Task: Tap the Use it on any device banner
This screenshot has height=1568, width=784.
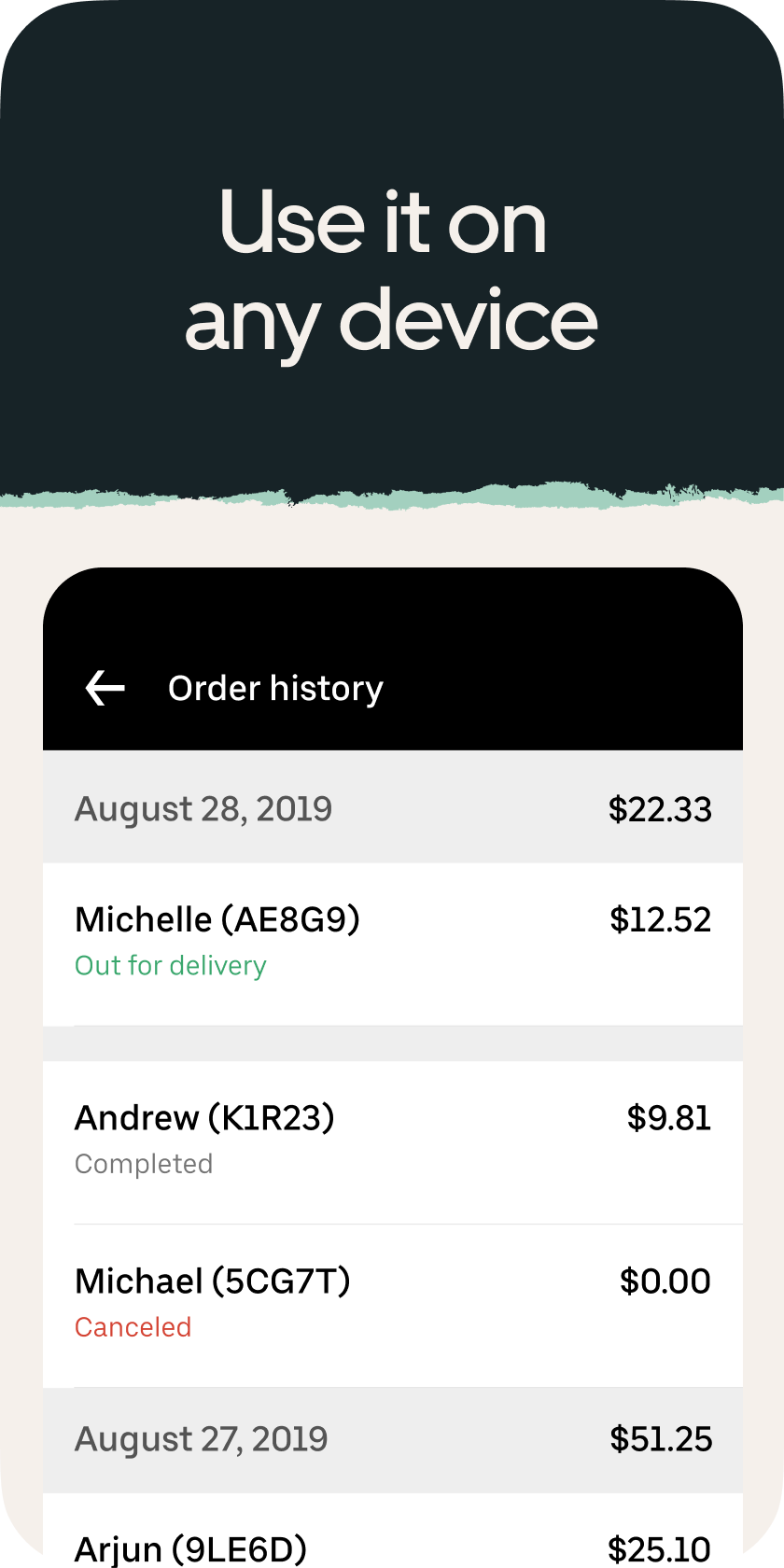Action: [392, 271]
